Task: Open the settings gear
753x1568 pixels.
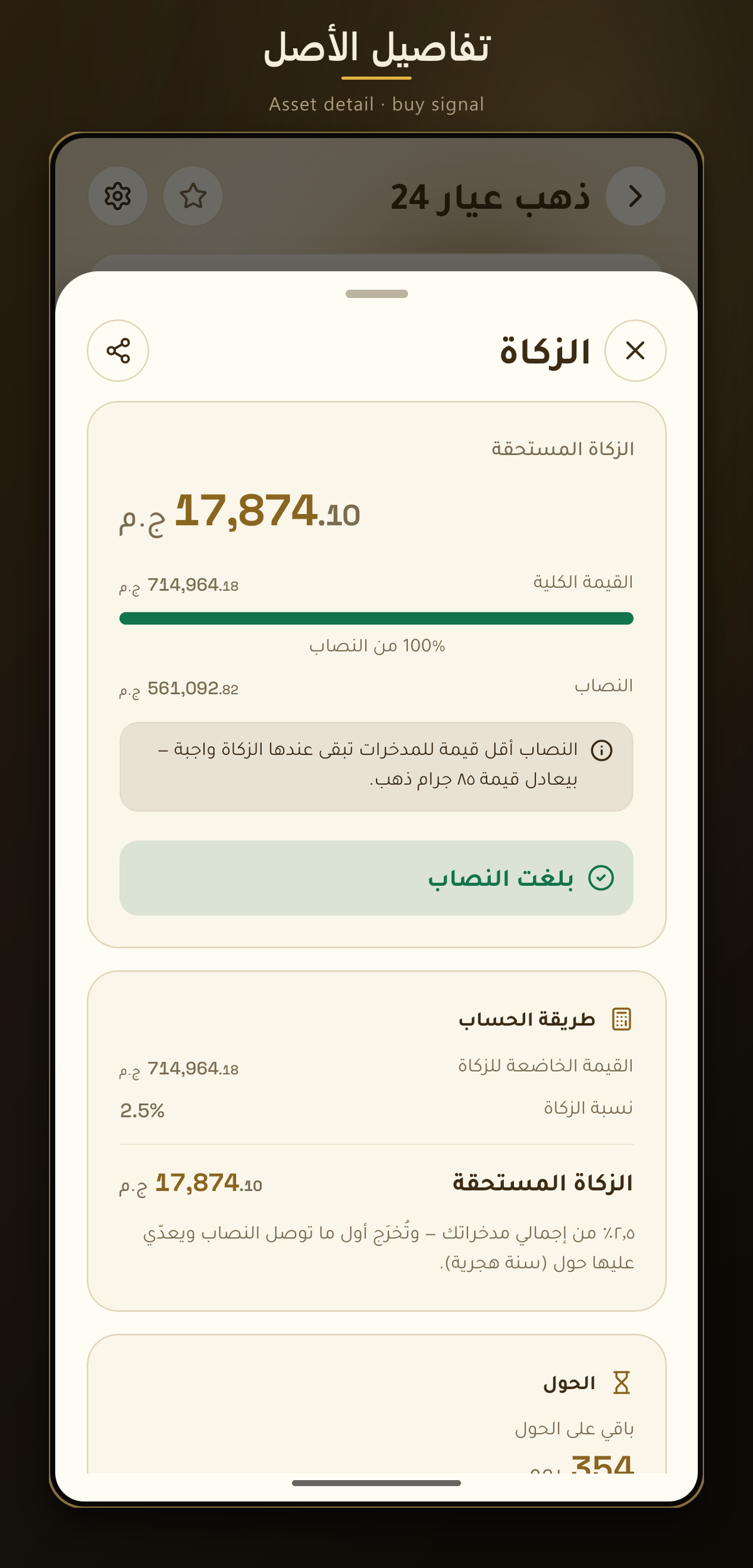Action: point(118,196)
